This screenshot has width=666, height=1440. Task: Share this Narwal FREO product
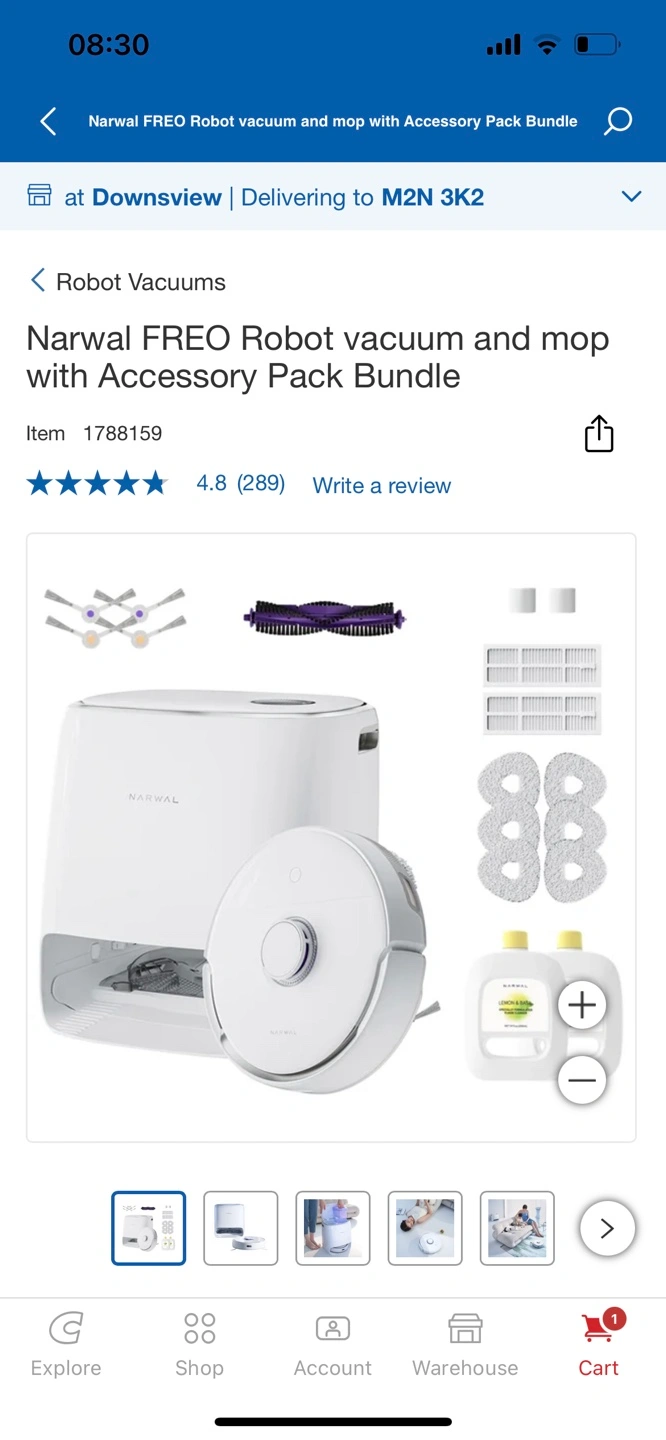(598, 434)
